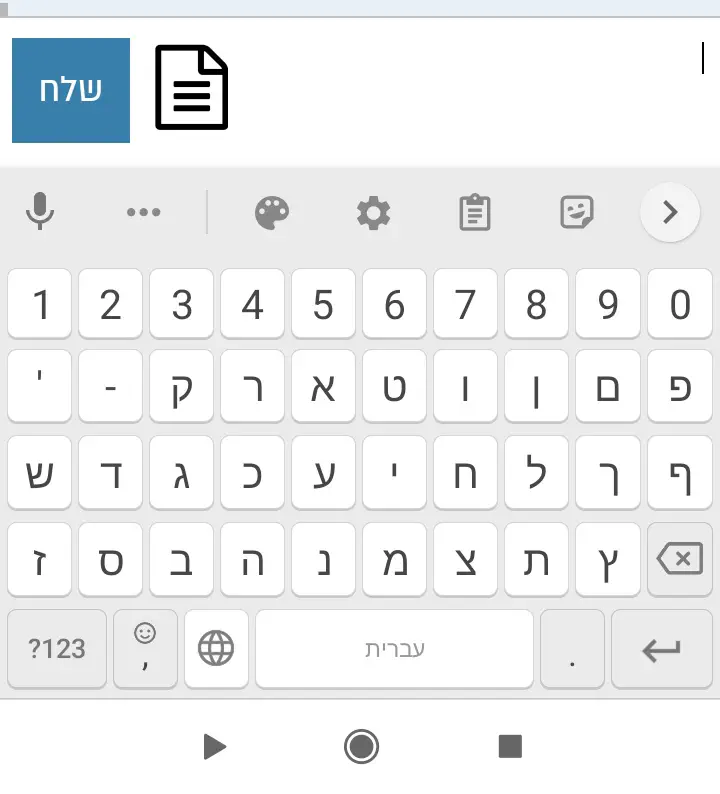
Task: Open more keyboard options (three dots)
Action: pos(144,212)
